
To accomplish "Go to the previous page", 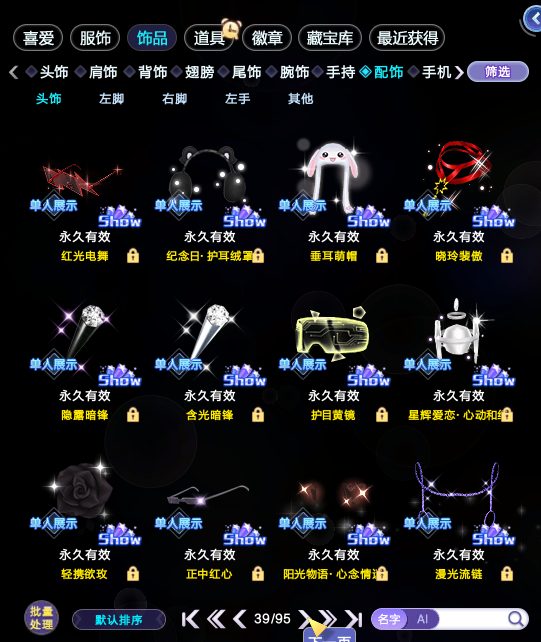I will [x=240, y=619].
